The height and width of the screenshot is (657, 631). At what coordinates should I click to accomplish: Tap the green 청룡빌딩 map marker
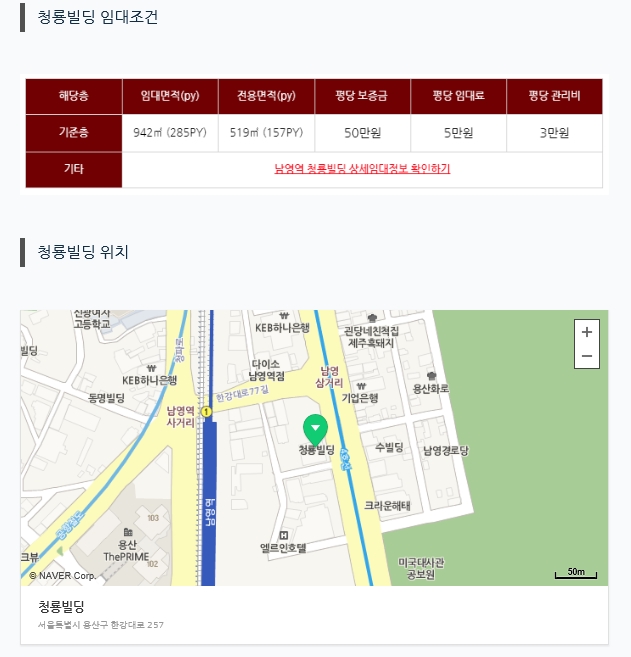[x=315, y=430]
